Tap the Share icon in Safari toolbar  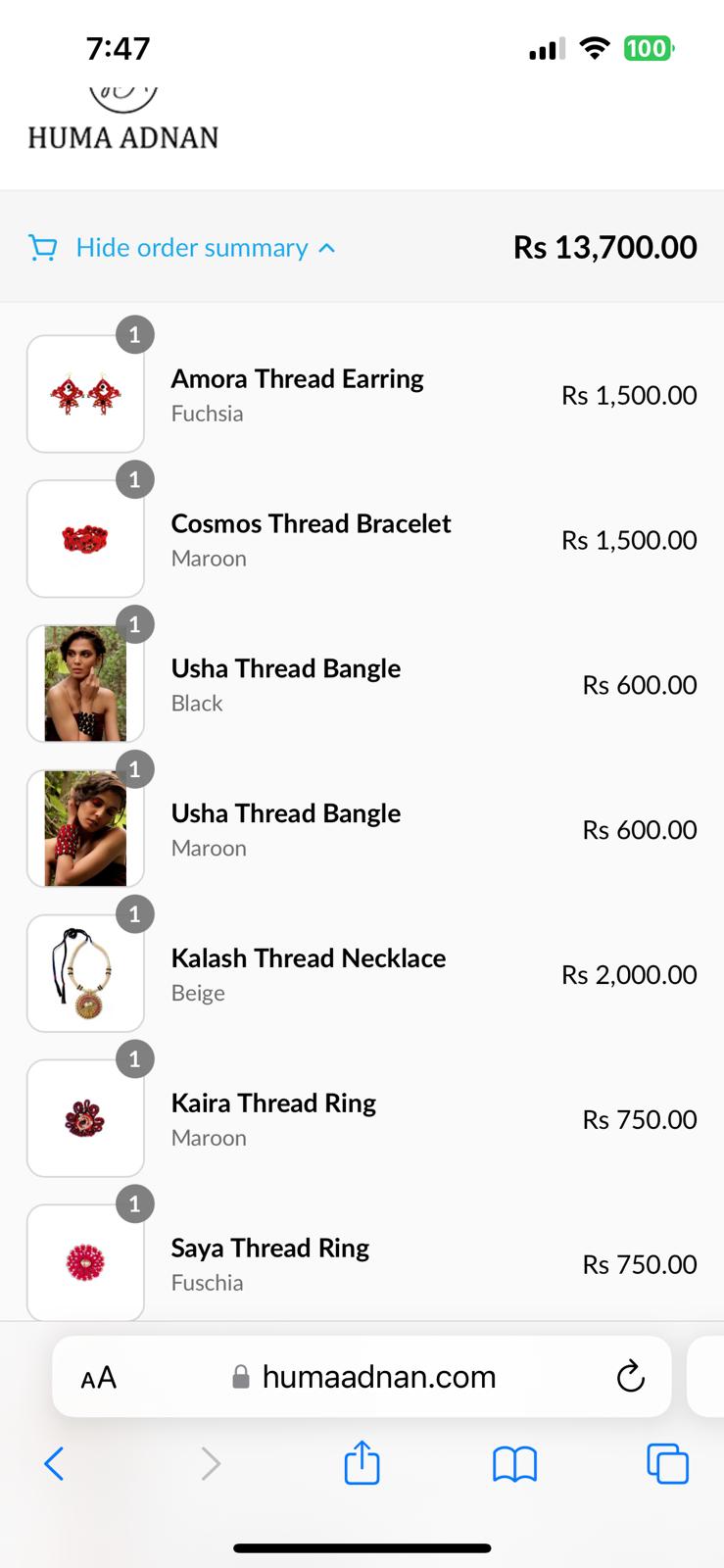coord(362,1462)
